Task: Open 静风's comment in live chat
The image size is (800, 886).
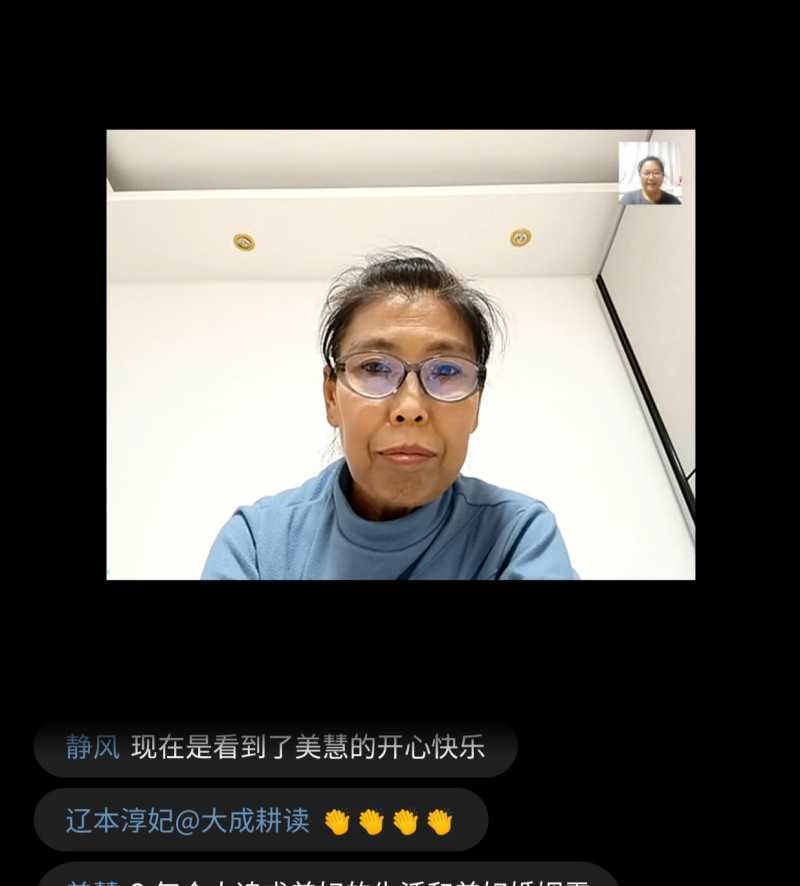Action: 275,748
